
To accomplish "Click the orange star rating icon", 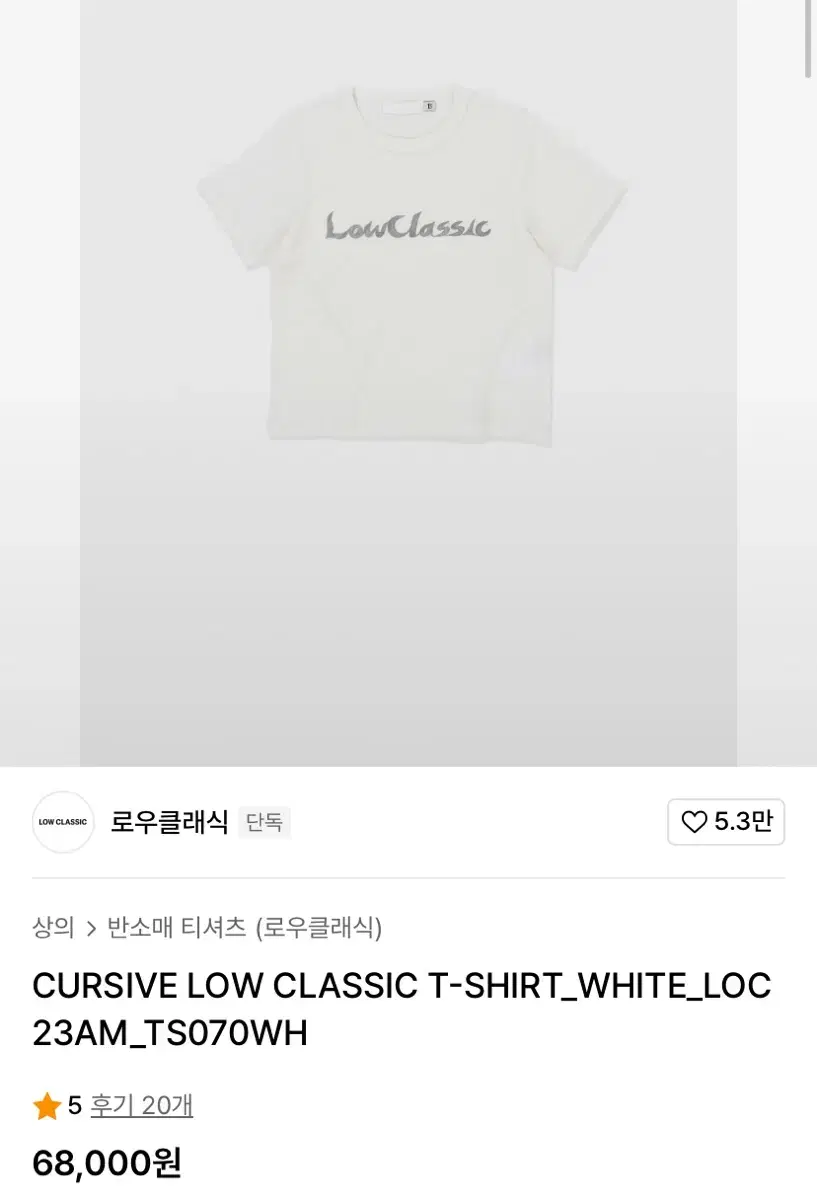I will (x=44, y=1106).
